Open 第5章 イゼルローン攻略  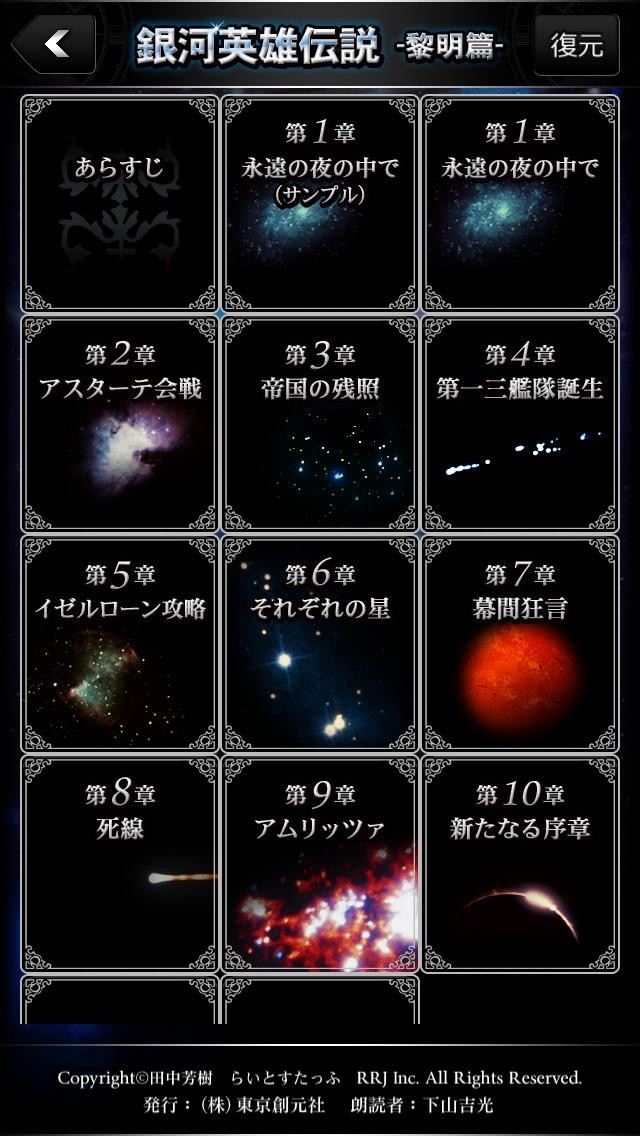(x=119, y=643)
